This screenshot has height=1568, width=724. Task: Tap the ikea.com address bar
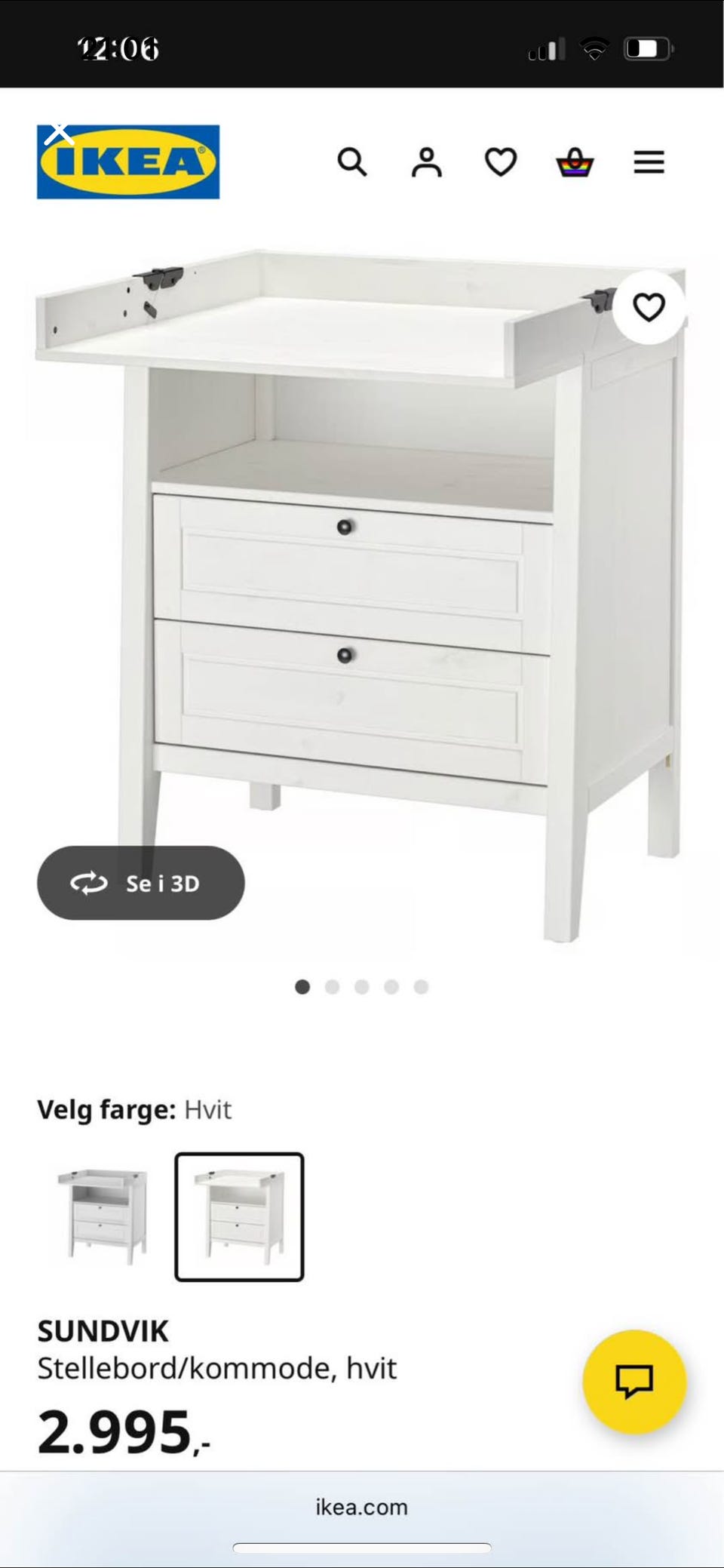[362, 1507]
